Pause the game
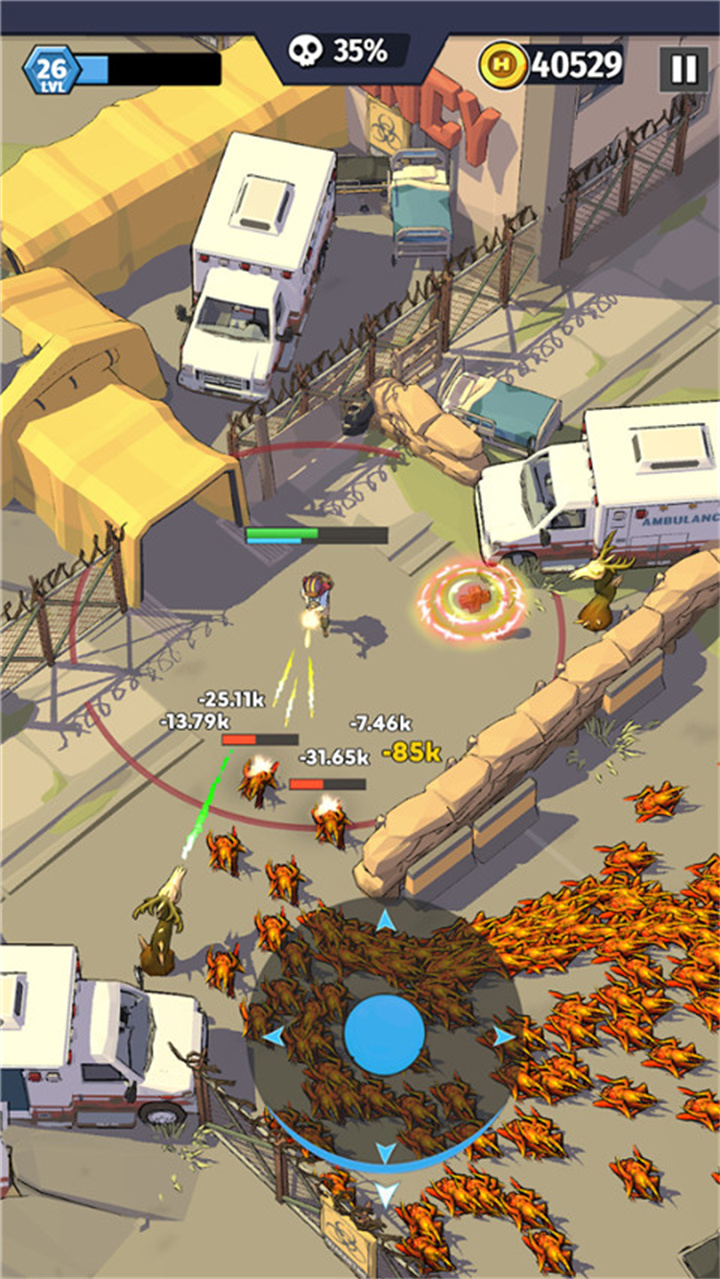 [x=683, y=68]
